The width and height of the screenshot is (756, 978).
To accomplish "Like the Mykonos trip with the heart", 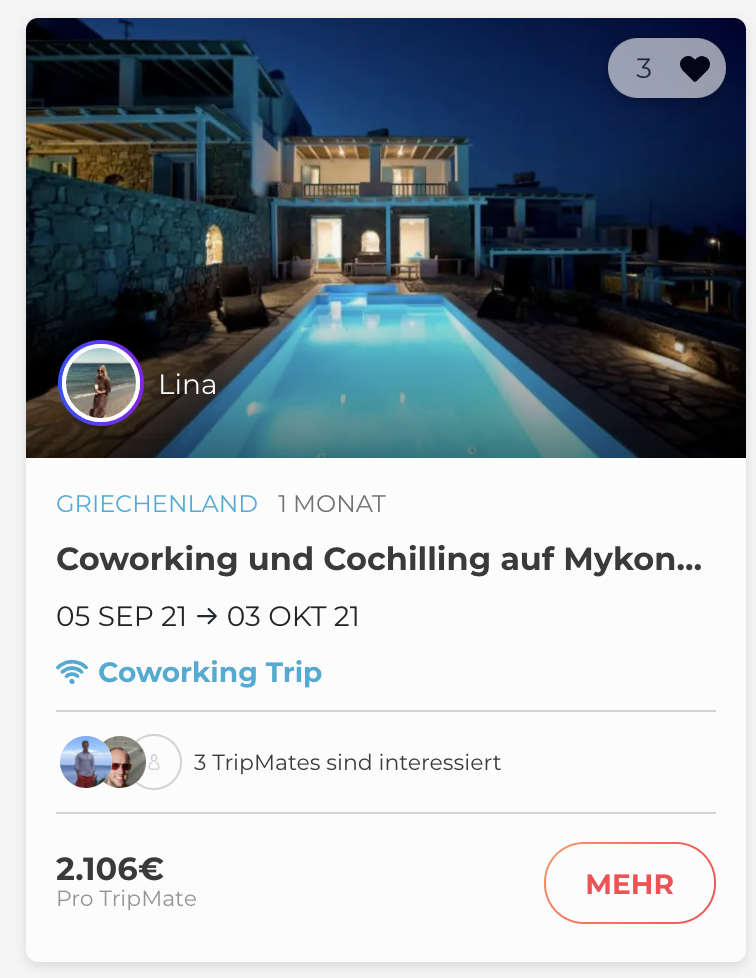I will 694,68.
